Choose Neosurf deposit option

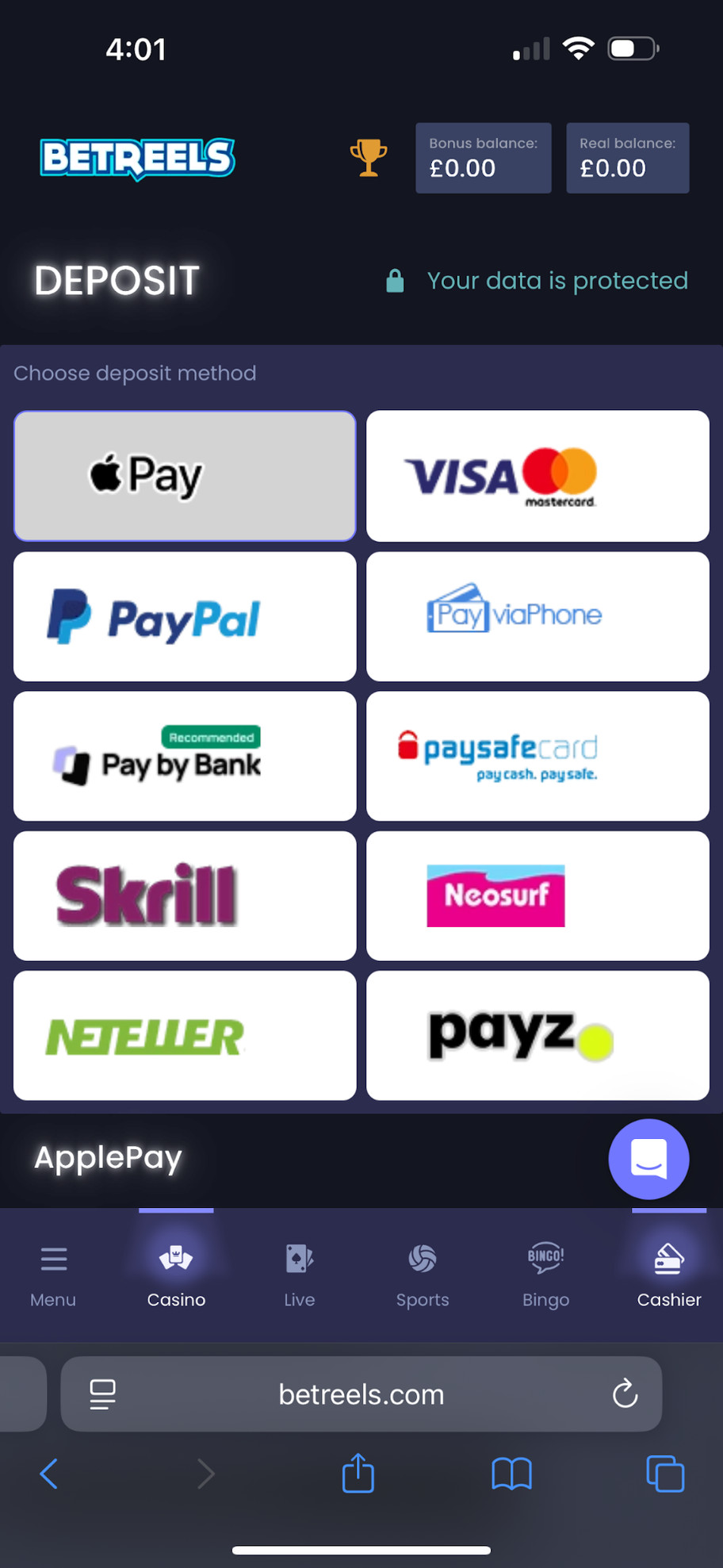[537, 896]
